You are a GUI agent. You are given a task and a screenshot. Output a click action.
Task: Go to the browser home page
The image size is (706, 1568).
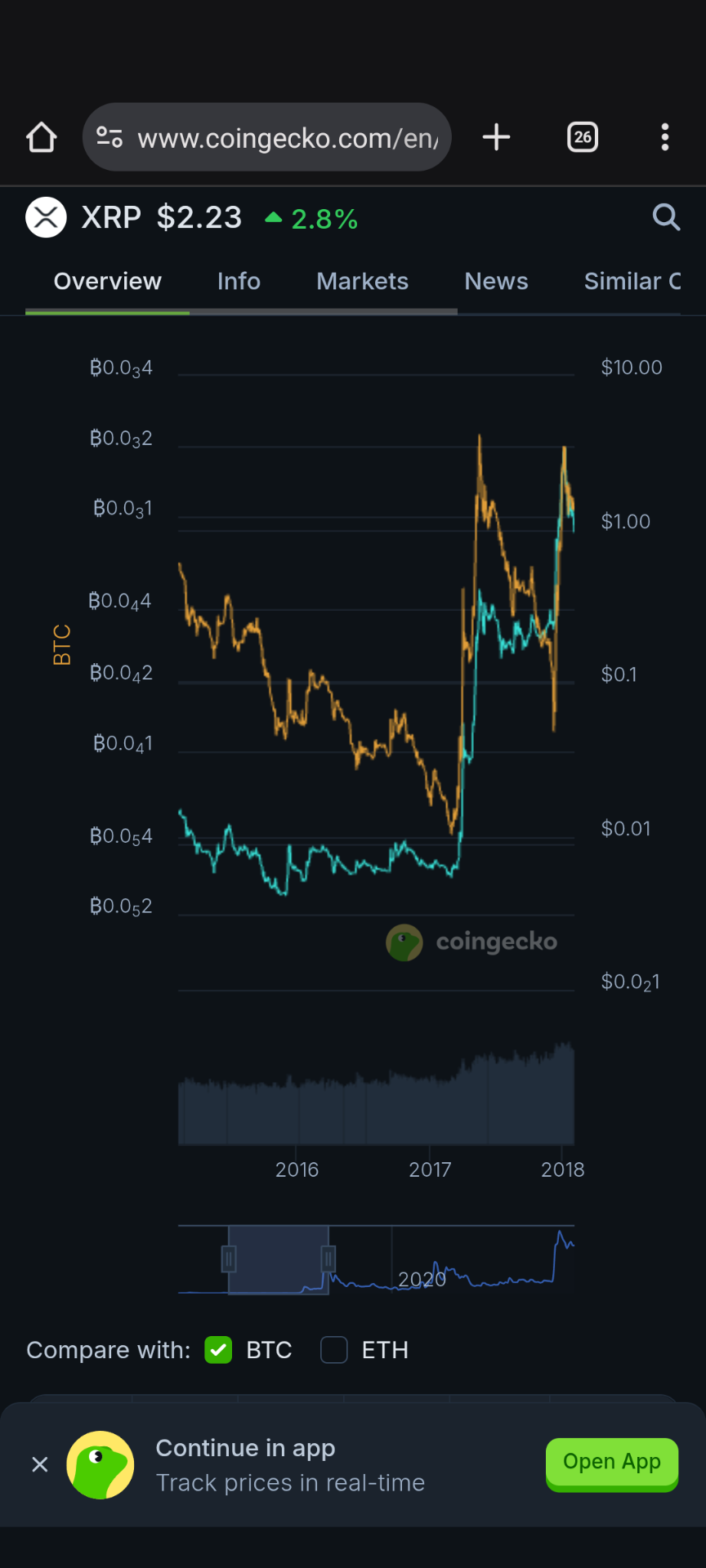42,137
